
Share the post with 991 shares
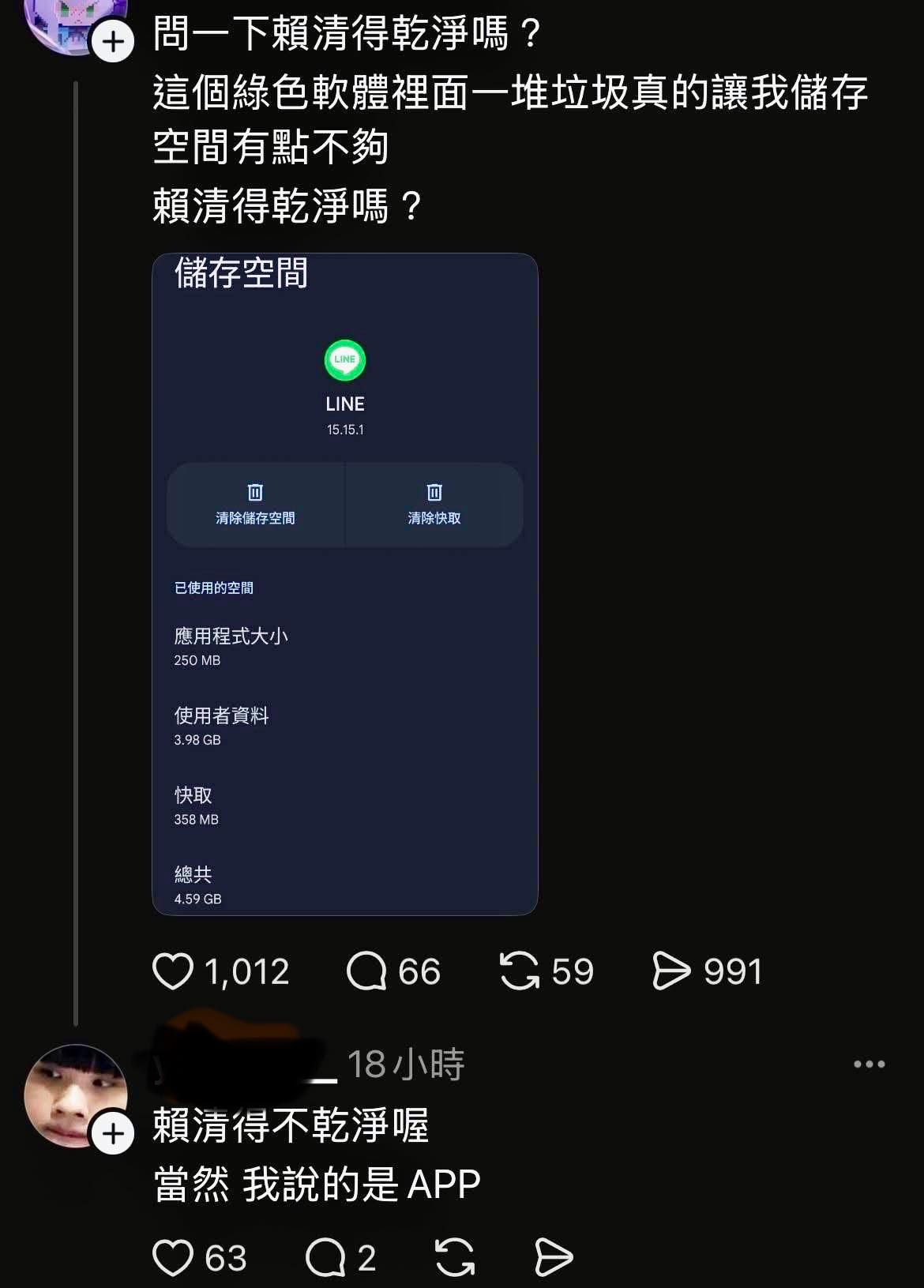coord(671,971)
